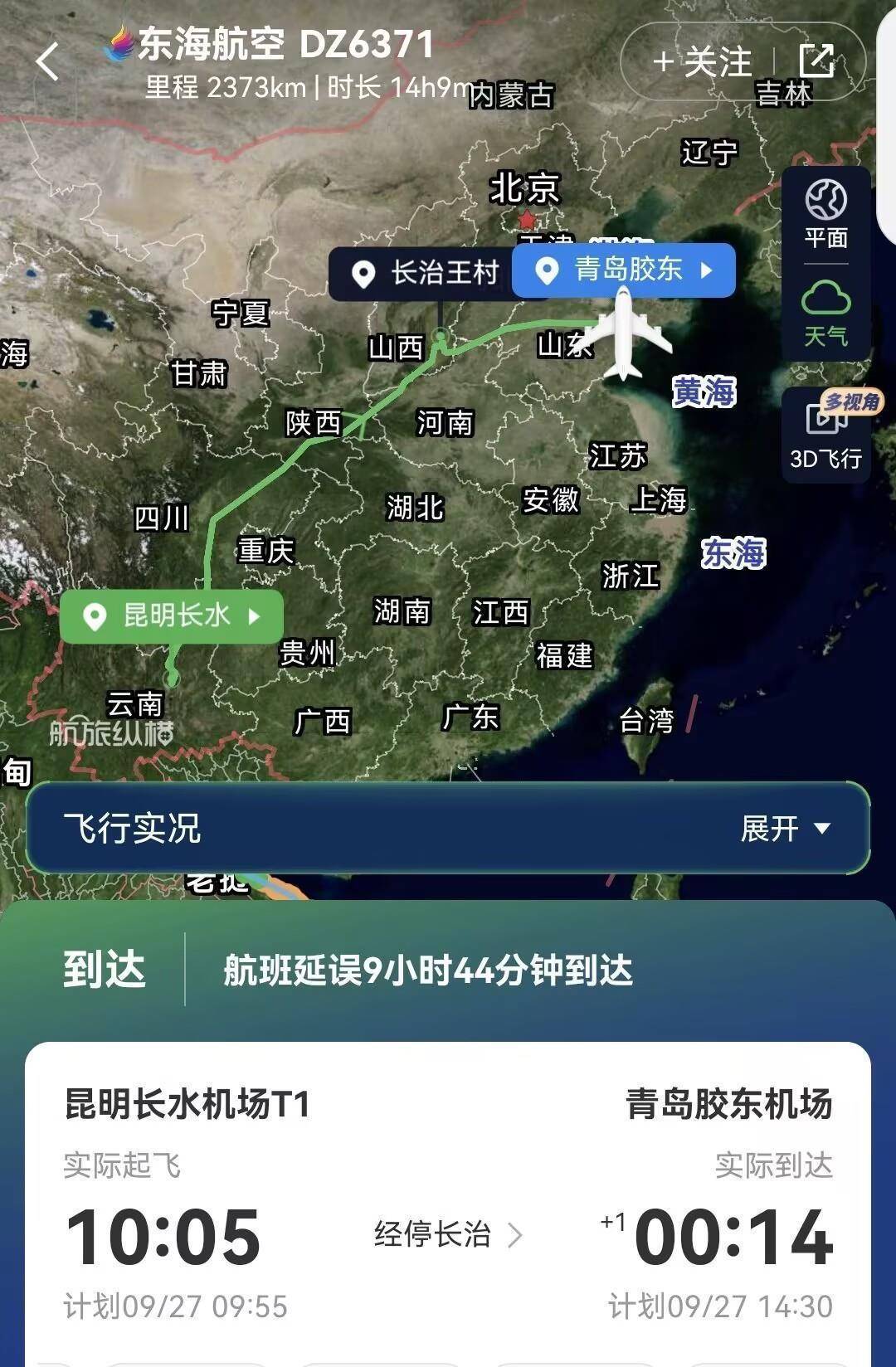Open the 青岛胶东 airport marker
Screen dimensions: 896x1367
(x=624, y=270)
